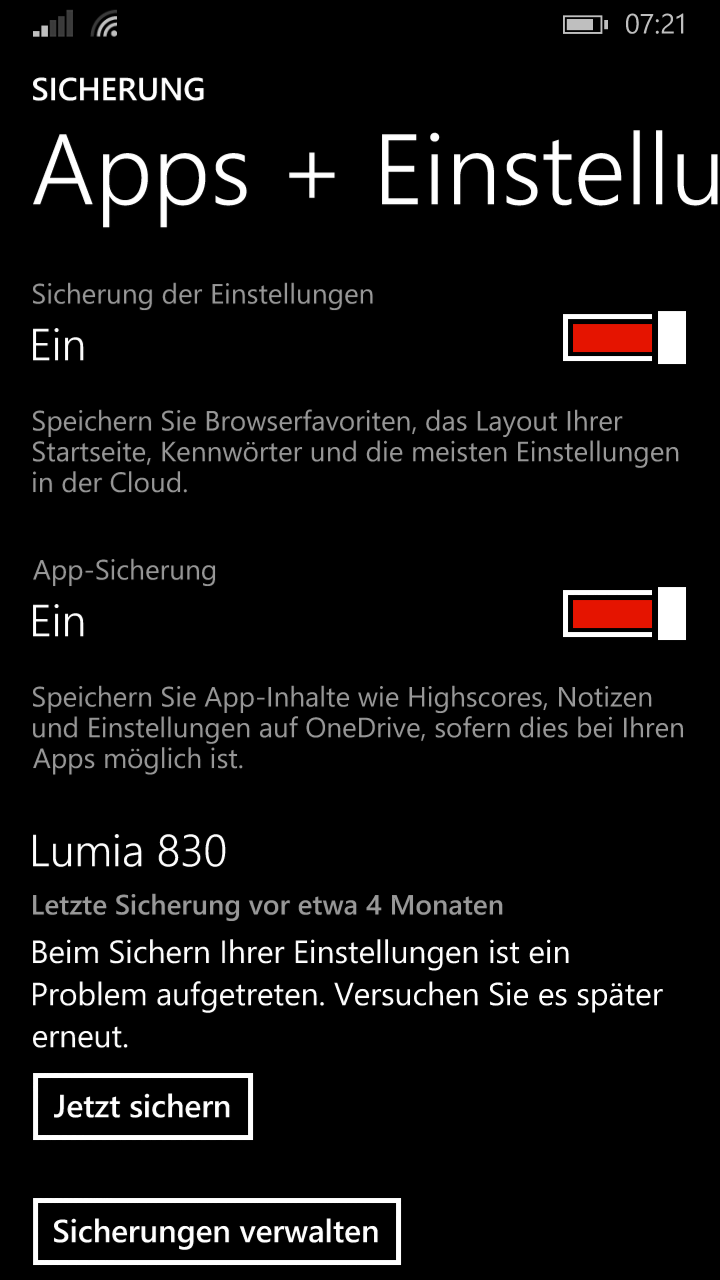
Task: Turn off Sicherung der Einstellungen toggle
Action: (x=624, y=337)
